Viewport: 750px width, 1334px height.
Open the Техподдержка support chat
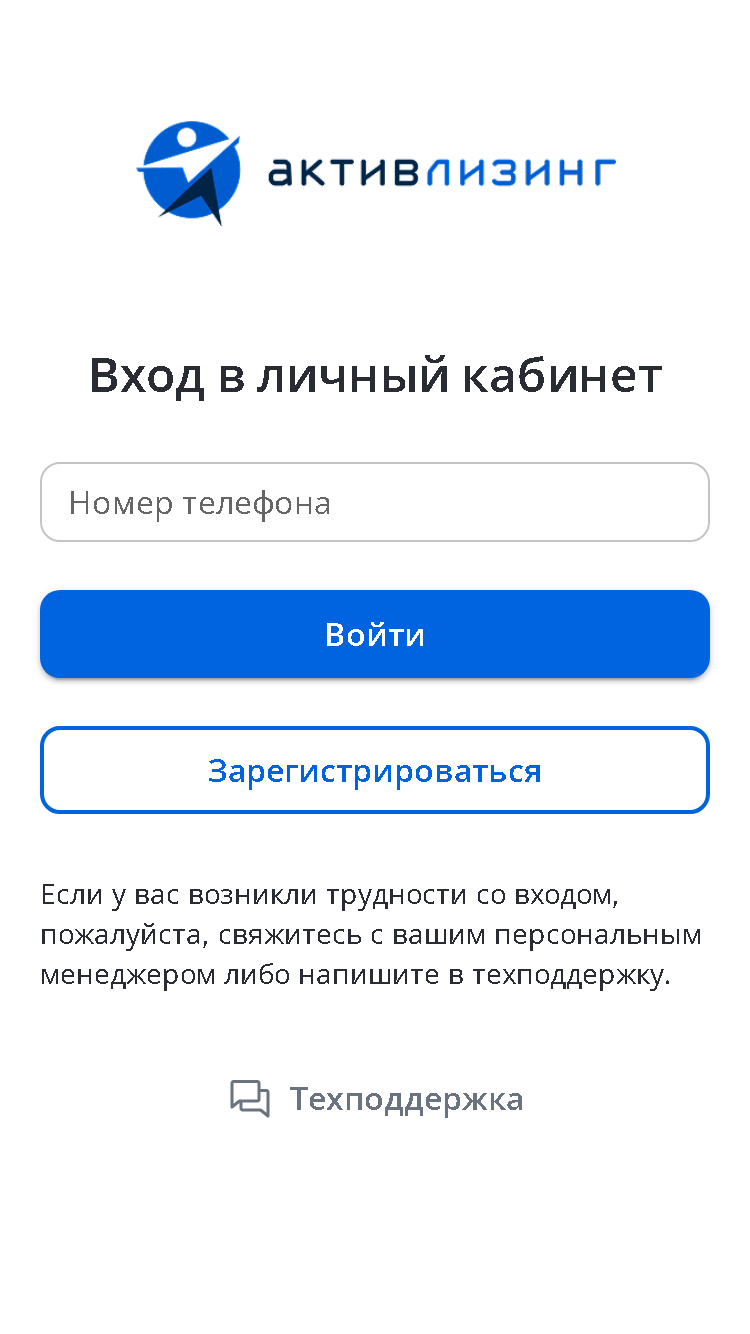point(376,1099)
